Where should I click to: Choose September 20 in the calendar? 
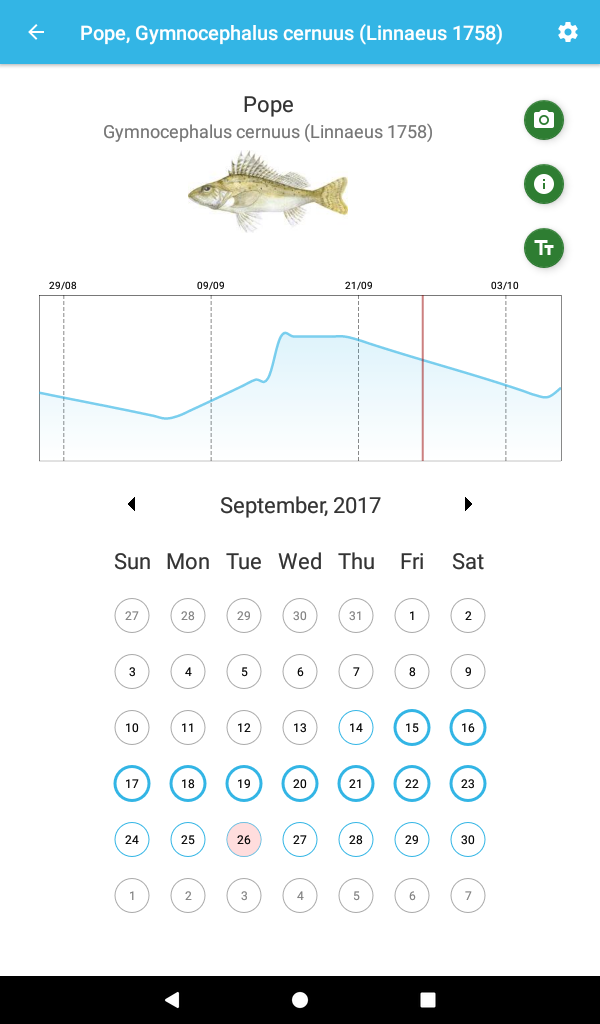pyautogui.click(x=300, y=784)
